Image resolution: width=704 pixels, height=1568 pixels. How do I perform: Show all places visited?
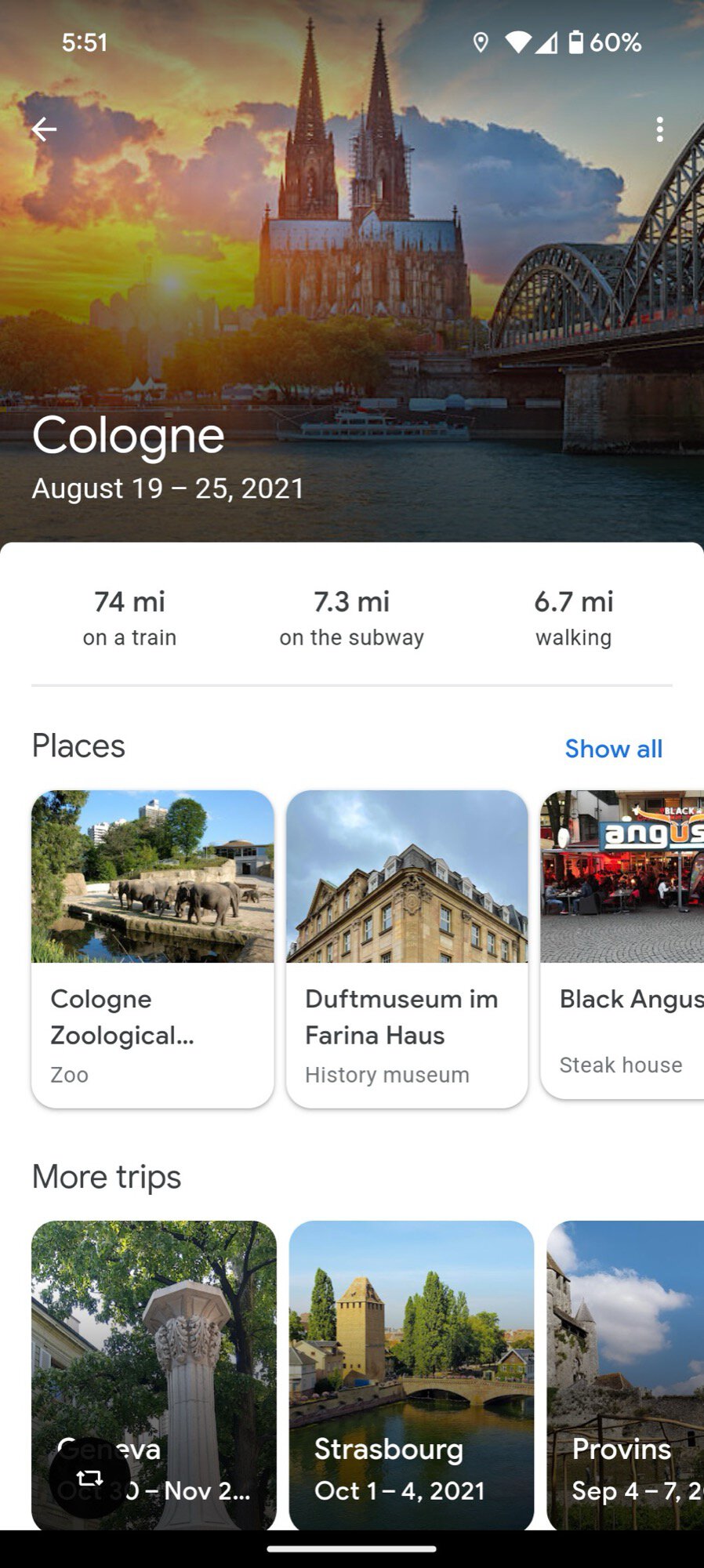coord(613,749)
